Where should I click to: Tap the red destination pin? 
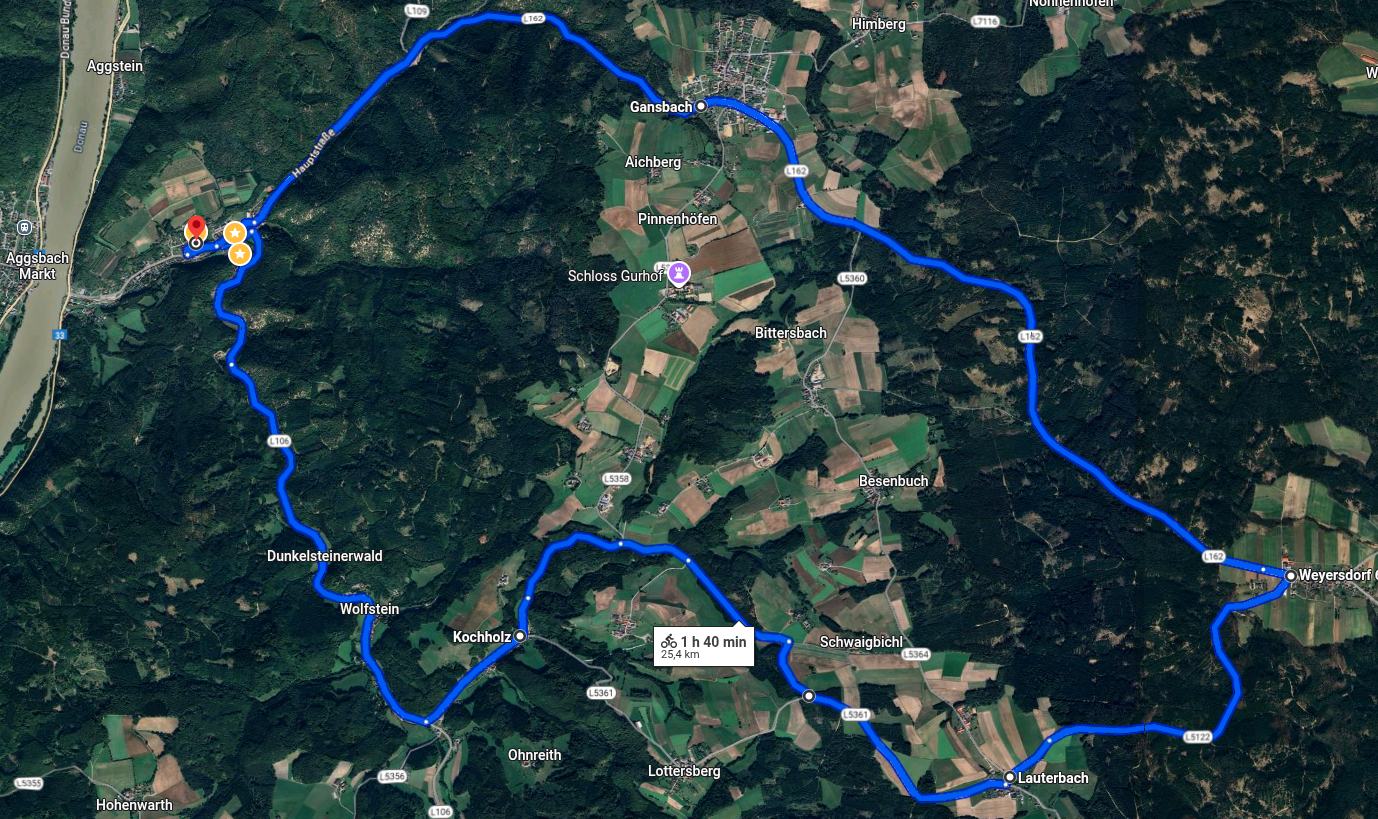[196, 227]
